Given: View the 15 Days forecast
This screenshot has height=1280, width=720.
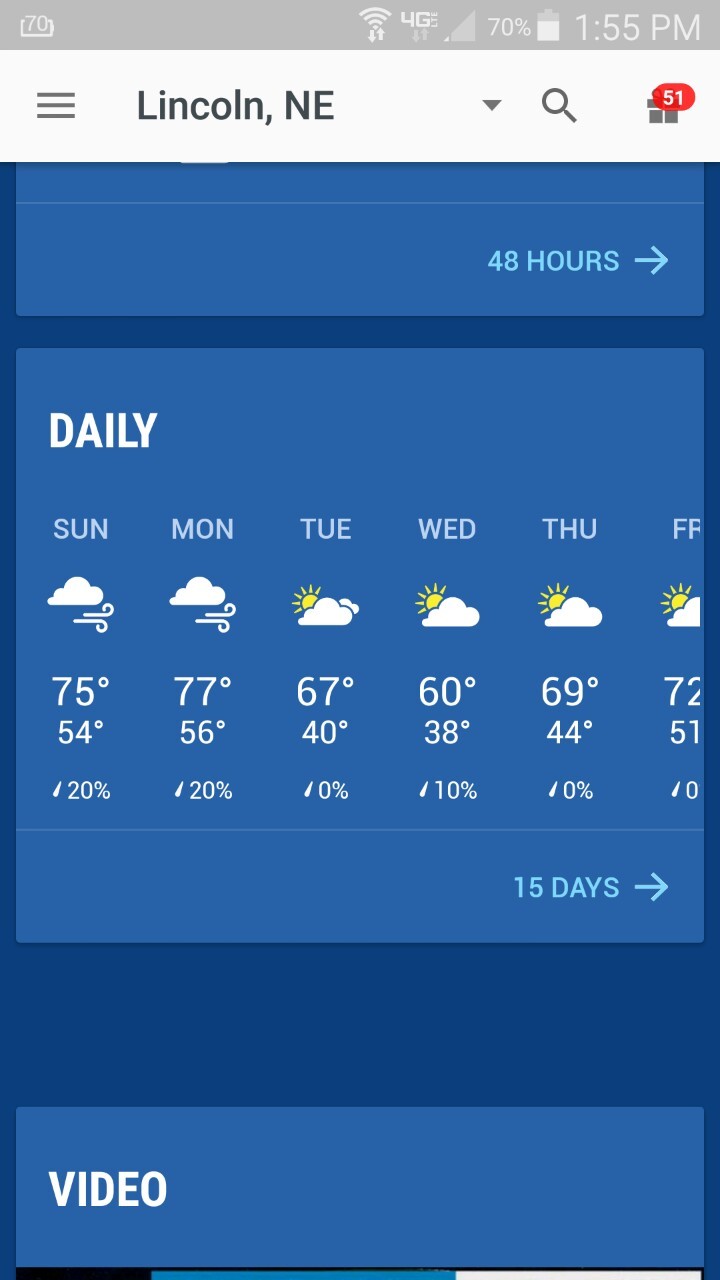Looking at the screenshot, I should click(590, 887).
